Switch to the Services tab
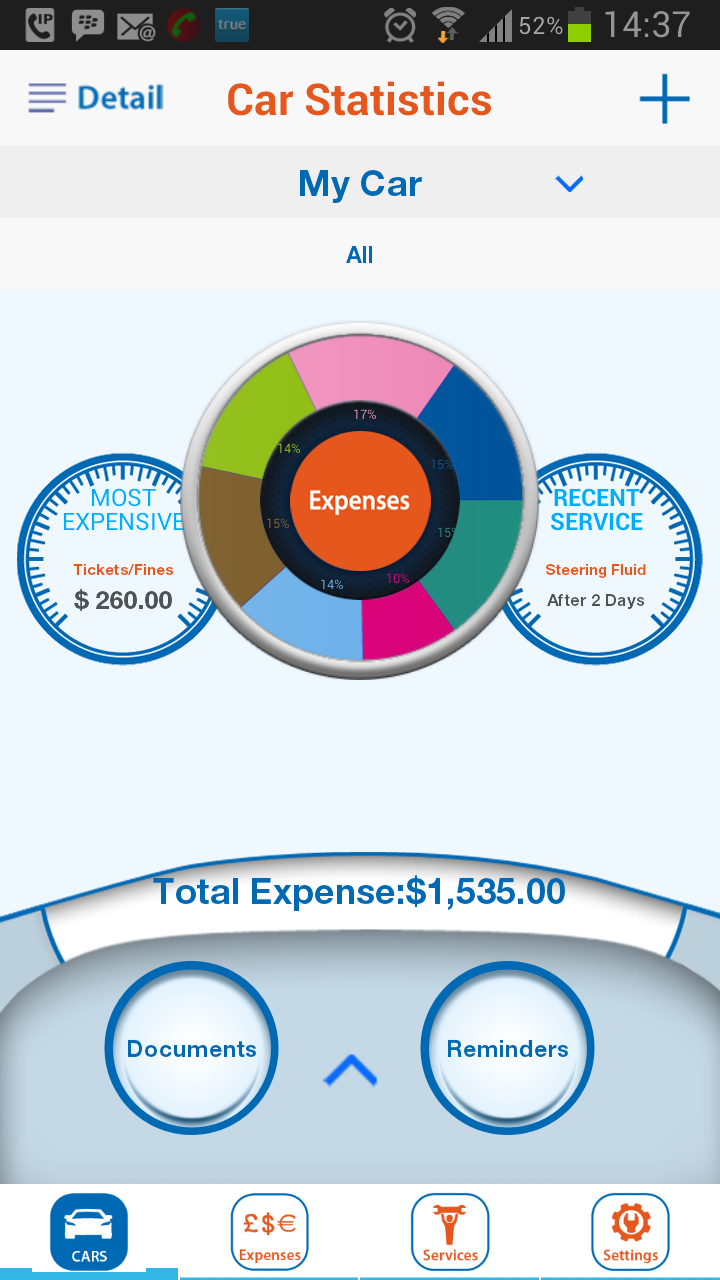The image size is (720, 1280). click(450, 1232)
